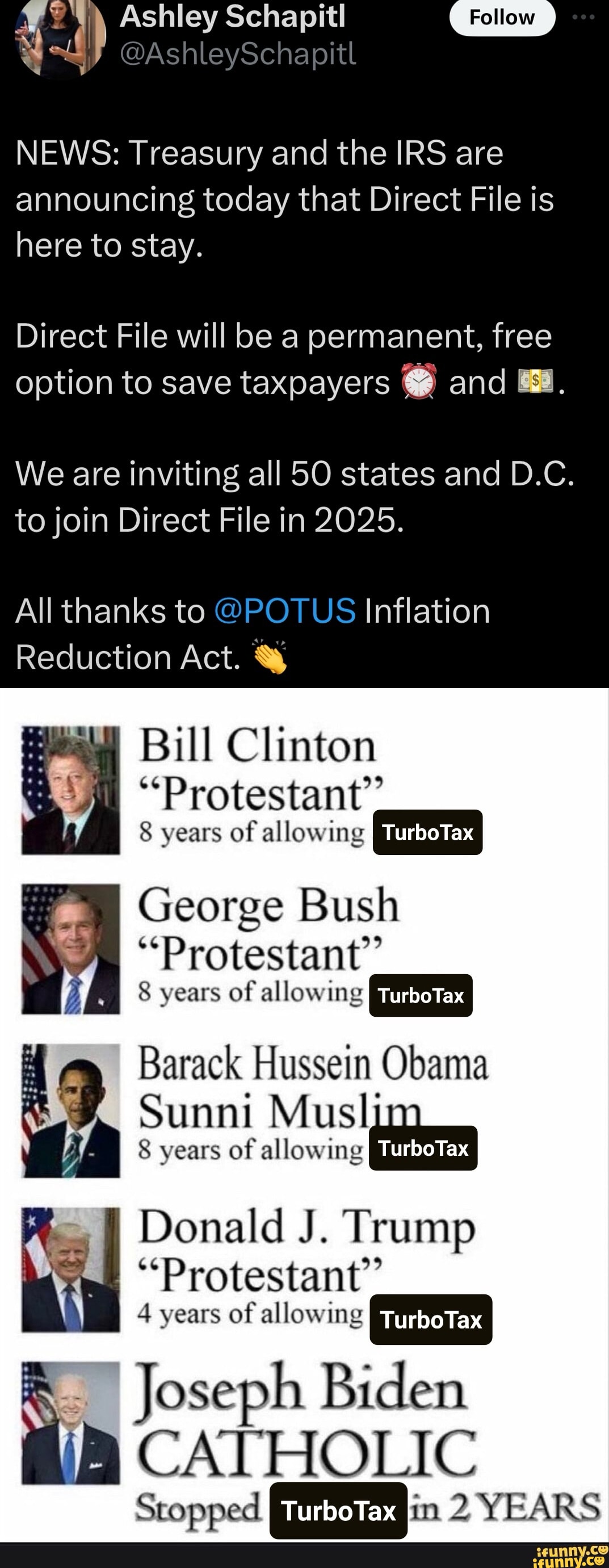
Task: Click the alarm clock emoji in the tweet
Action: [x=418, y=380]
